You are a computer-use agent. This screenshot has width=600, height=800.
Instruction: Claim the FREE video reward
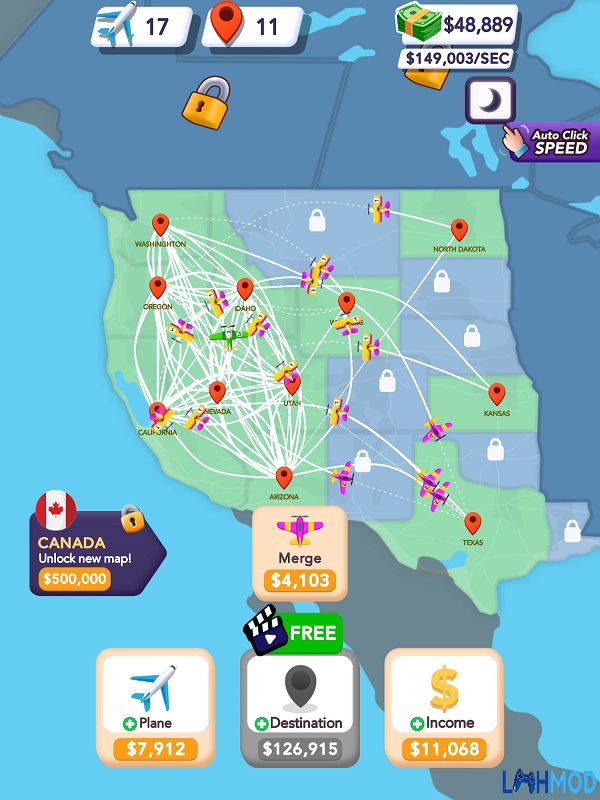(296, 633)
